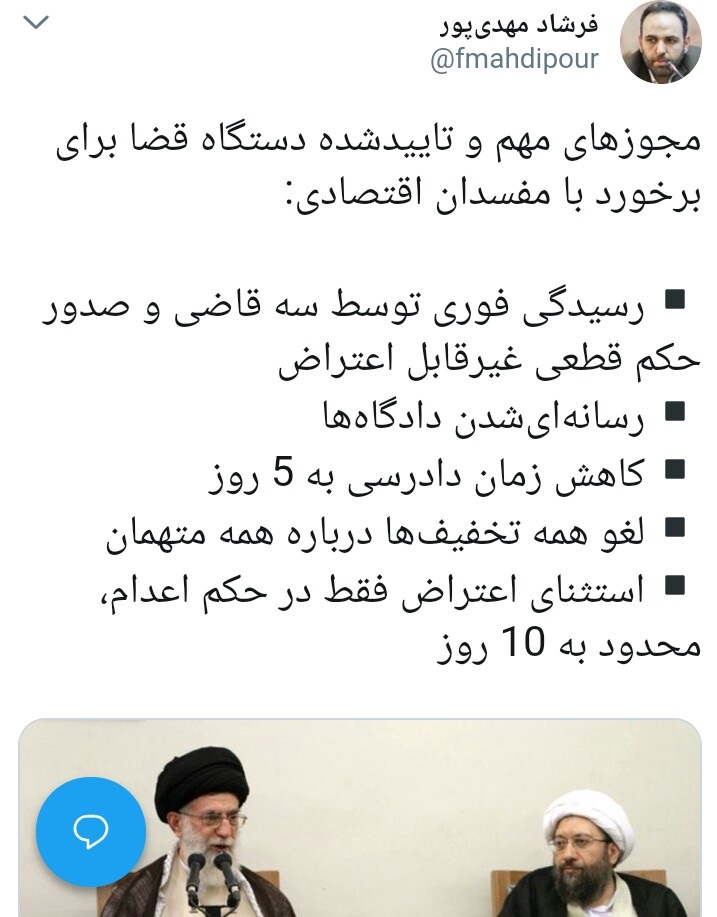Open the tweet options dropdown arrow
Viewport: 717px width, 917px height.
pyautogui.click(x=35, y=22)
